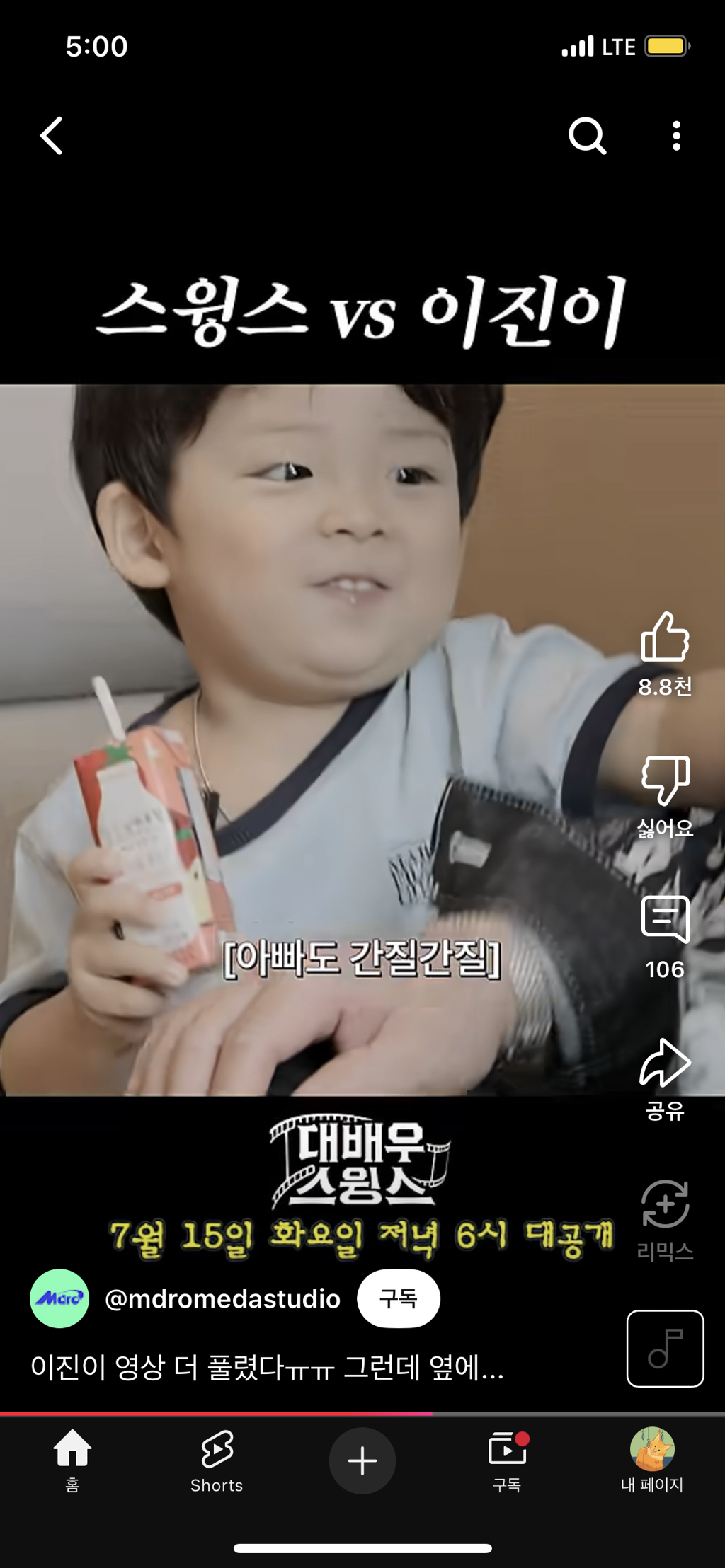Image resolution: width=725 pixels, height=1568 pixels.
Task: Open the three-dot overflow menu
Action: (x=676, y=136)
